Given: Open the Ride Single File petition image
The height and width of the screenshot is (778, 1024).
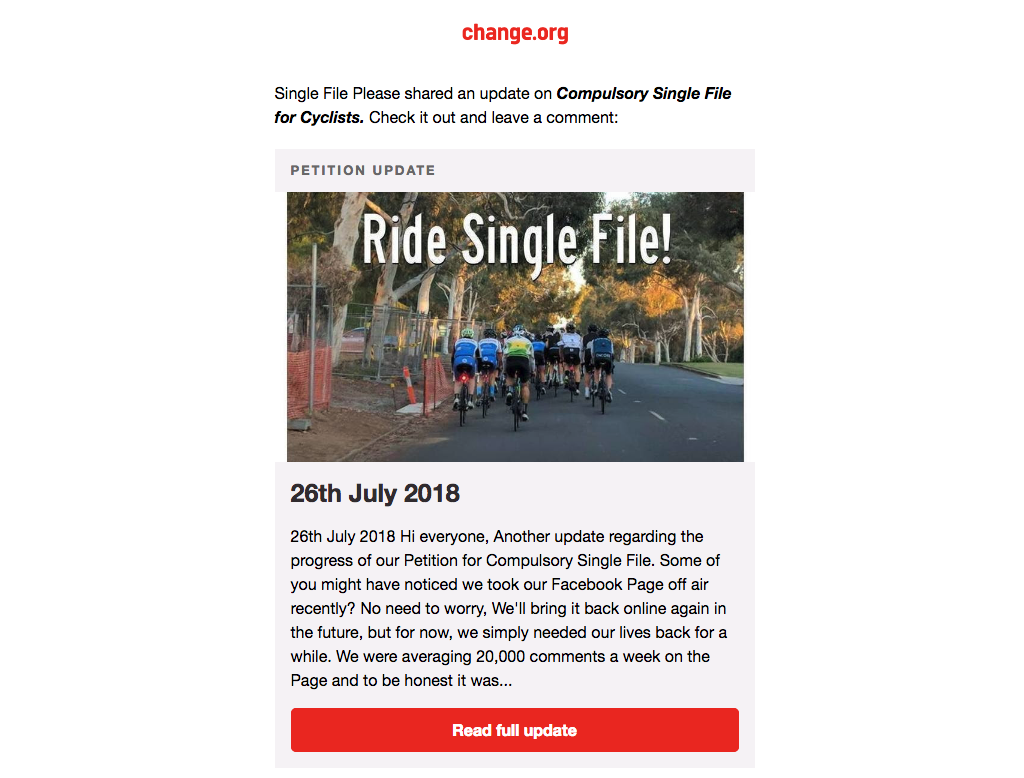Looking at the screenshot, I should click(x=515, y=326).
